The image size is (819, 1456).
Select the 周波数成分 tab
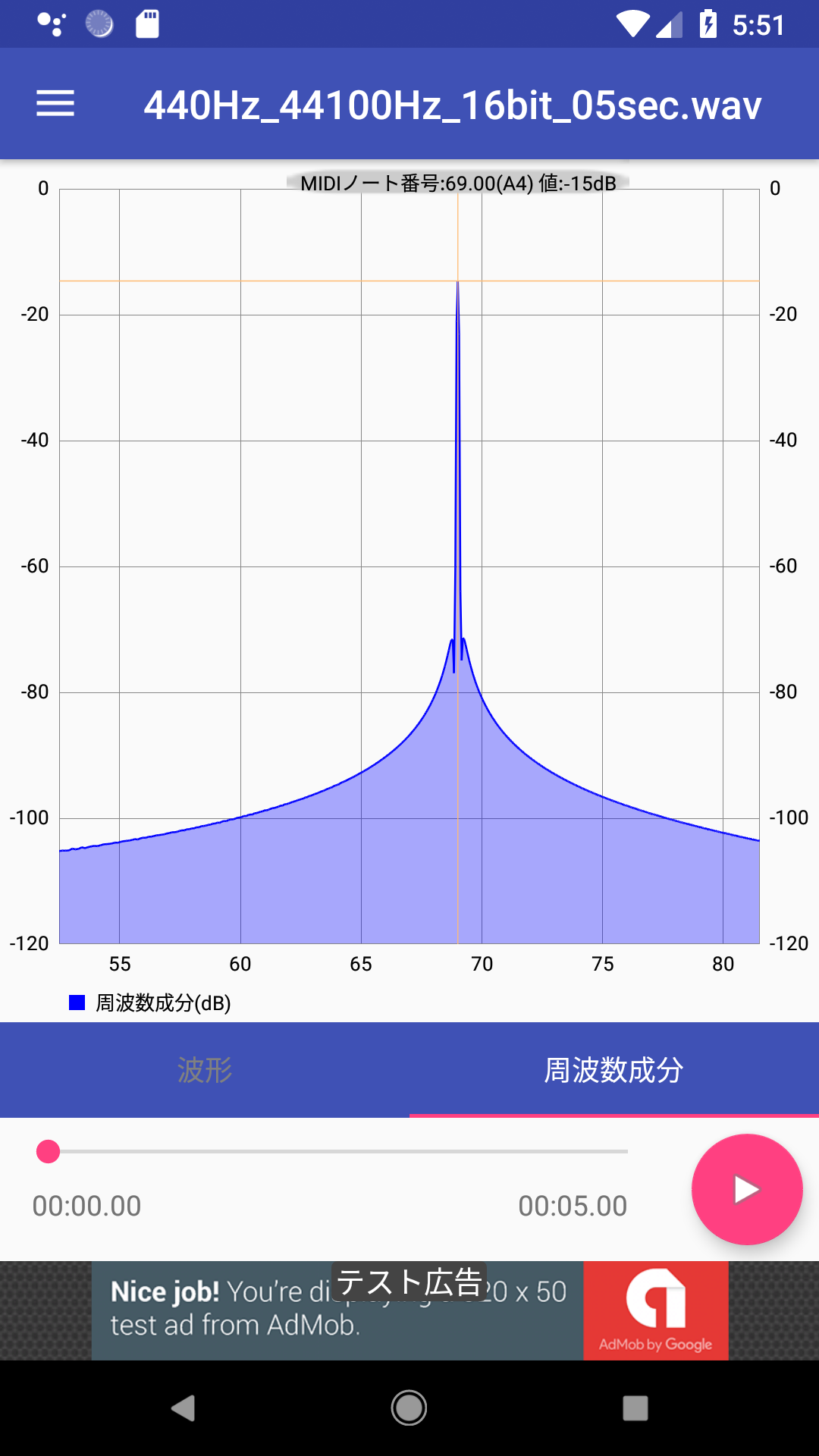point(613,1070)
